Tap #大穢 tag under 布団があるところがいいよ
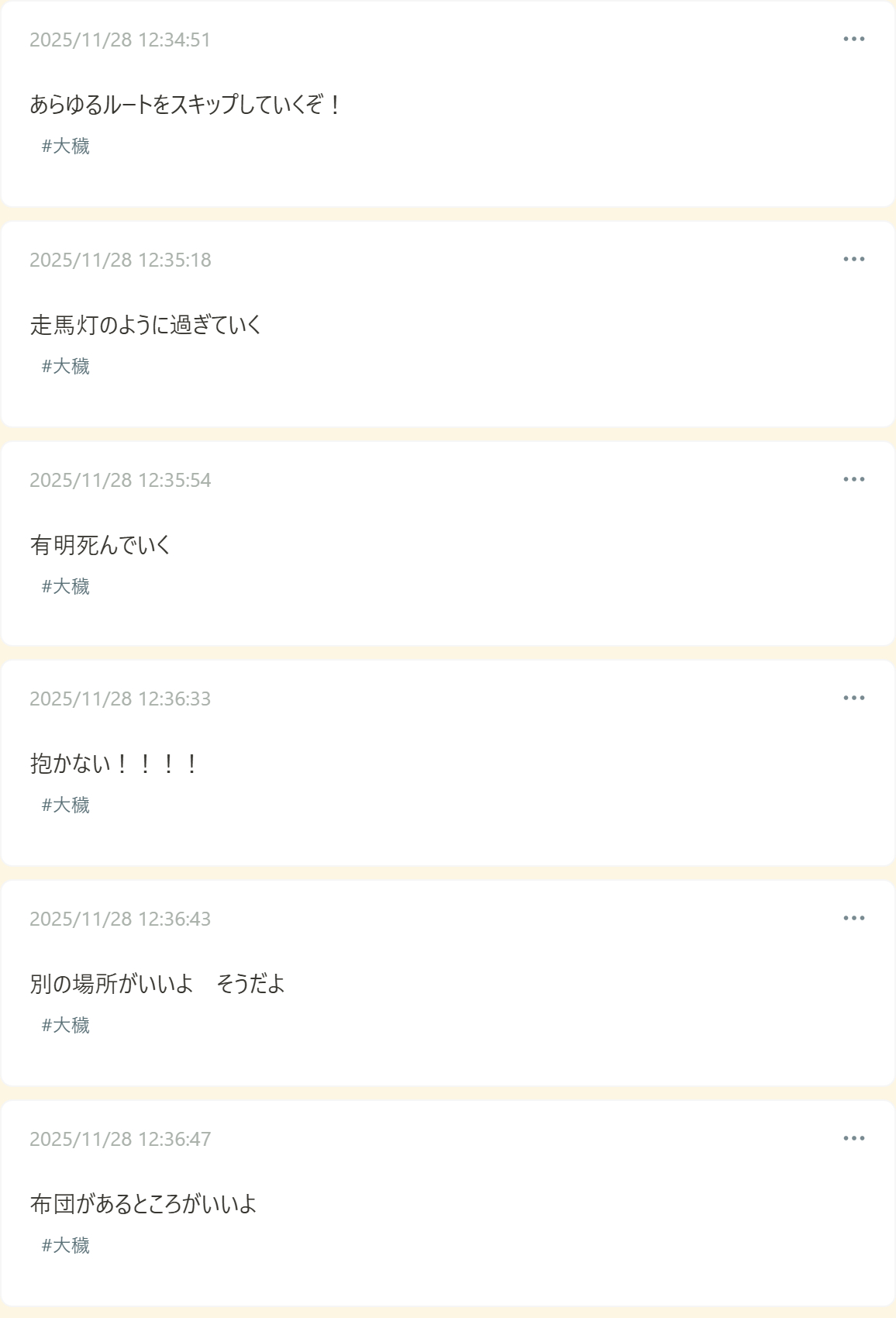The height and width of the screenshot is (1318, 896). 66,1245
